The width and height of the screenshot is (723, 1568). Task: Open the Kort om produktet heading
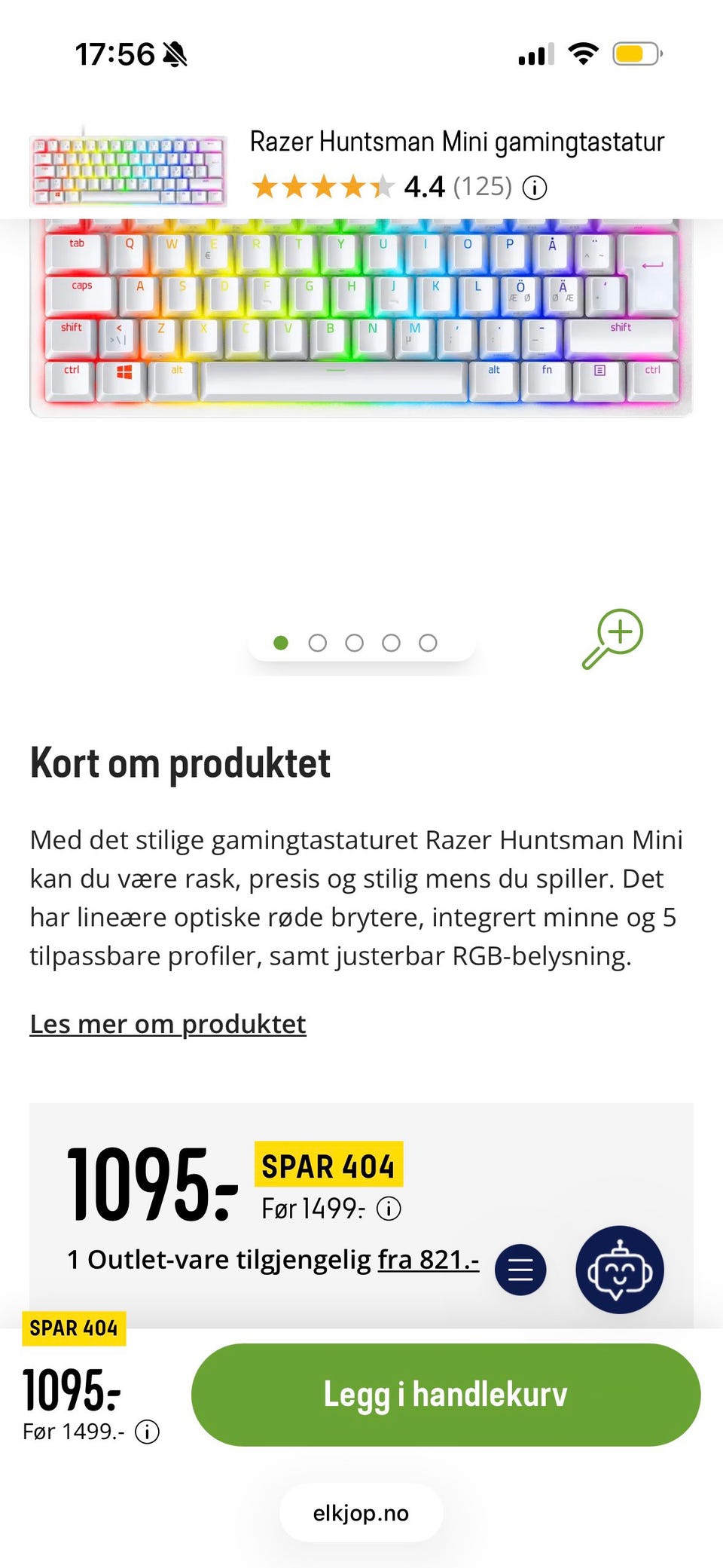179,763
